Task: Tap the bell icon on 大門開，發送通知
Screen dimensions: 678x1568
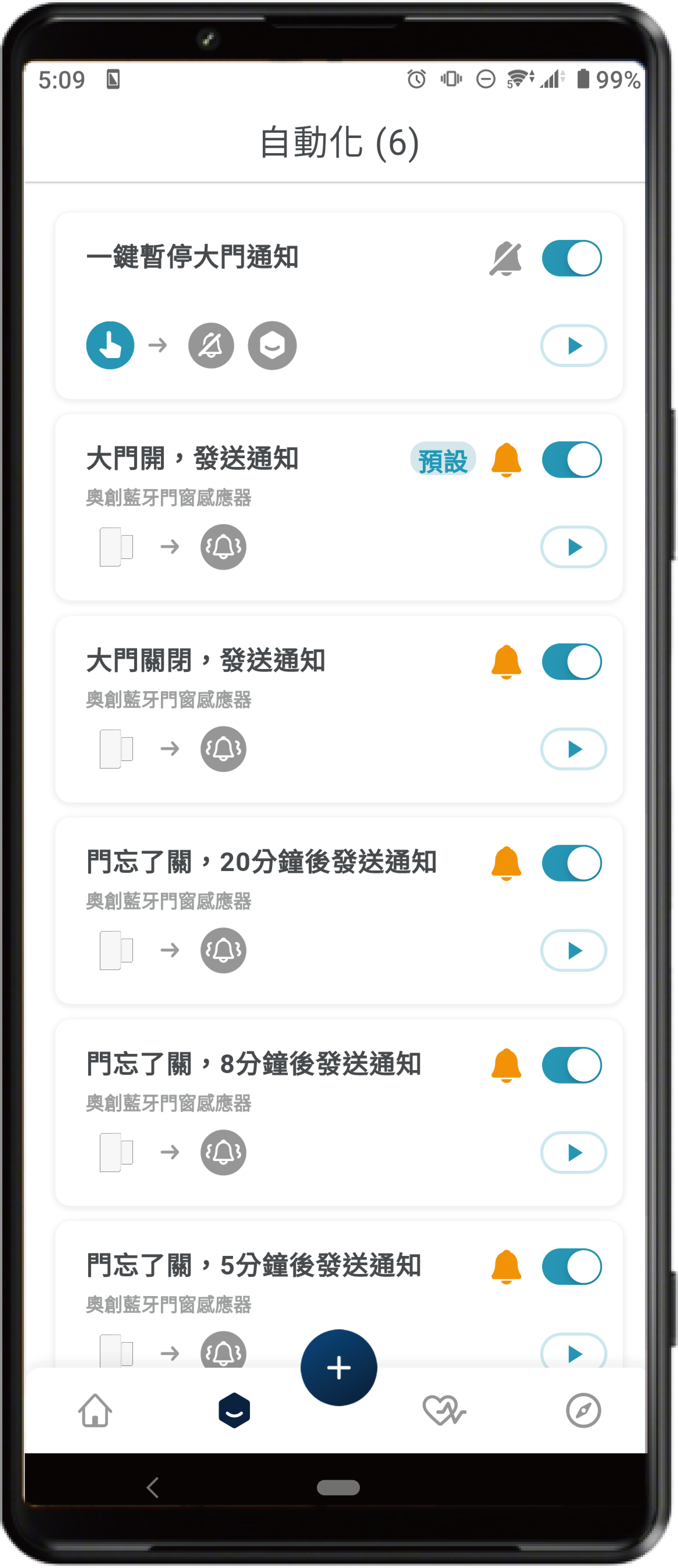Action: [506, 460]
